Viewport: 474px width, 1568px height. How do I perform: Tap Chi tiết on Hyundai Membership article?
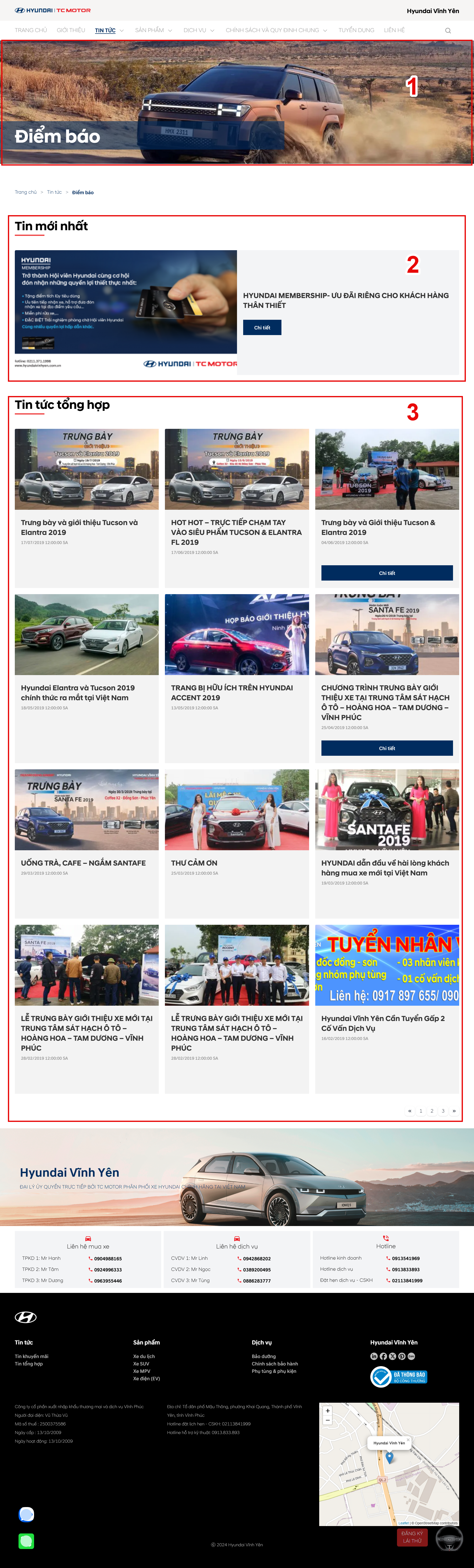(262, 327)
